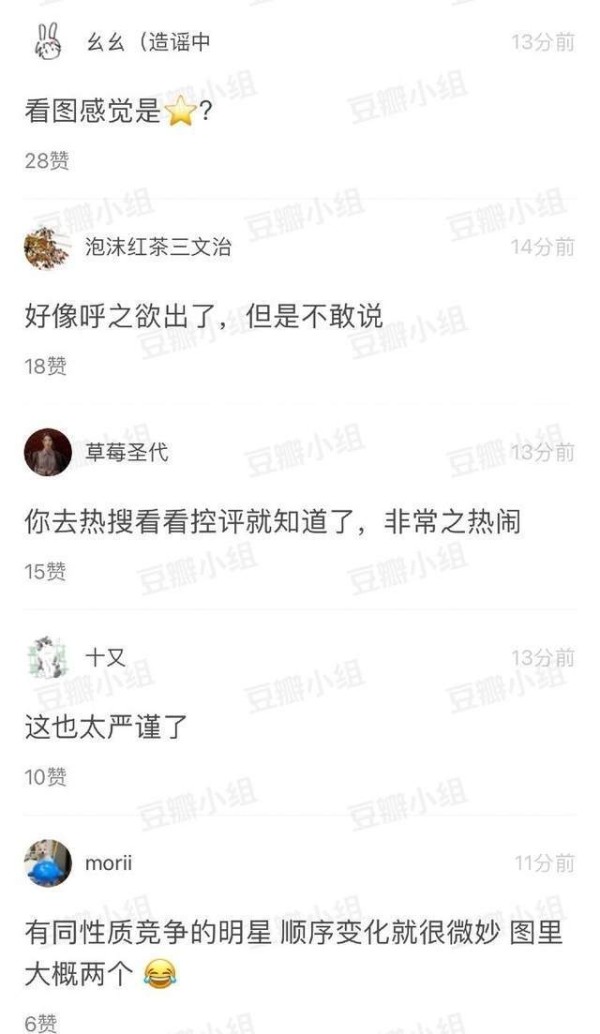Image resolution: width=600 pixels, height=1034 pixels.
Task: Open 幺幺（造谣中's avatar
Action: 47,42
